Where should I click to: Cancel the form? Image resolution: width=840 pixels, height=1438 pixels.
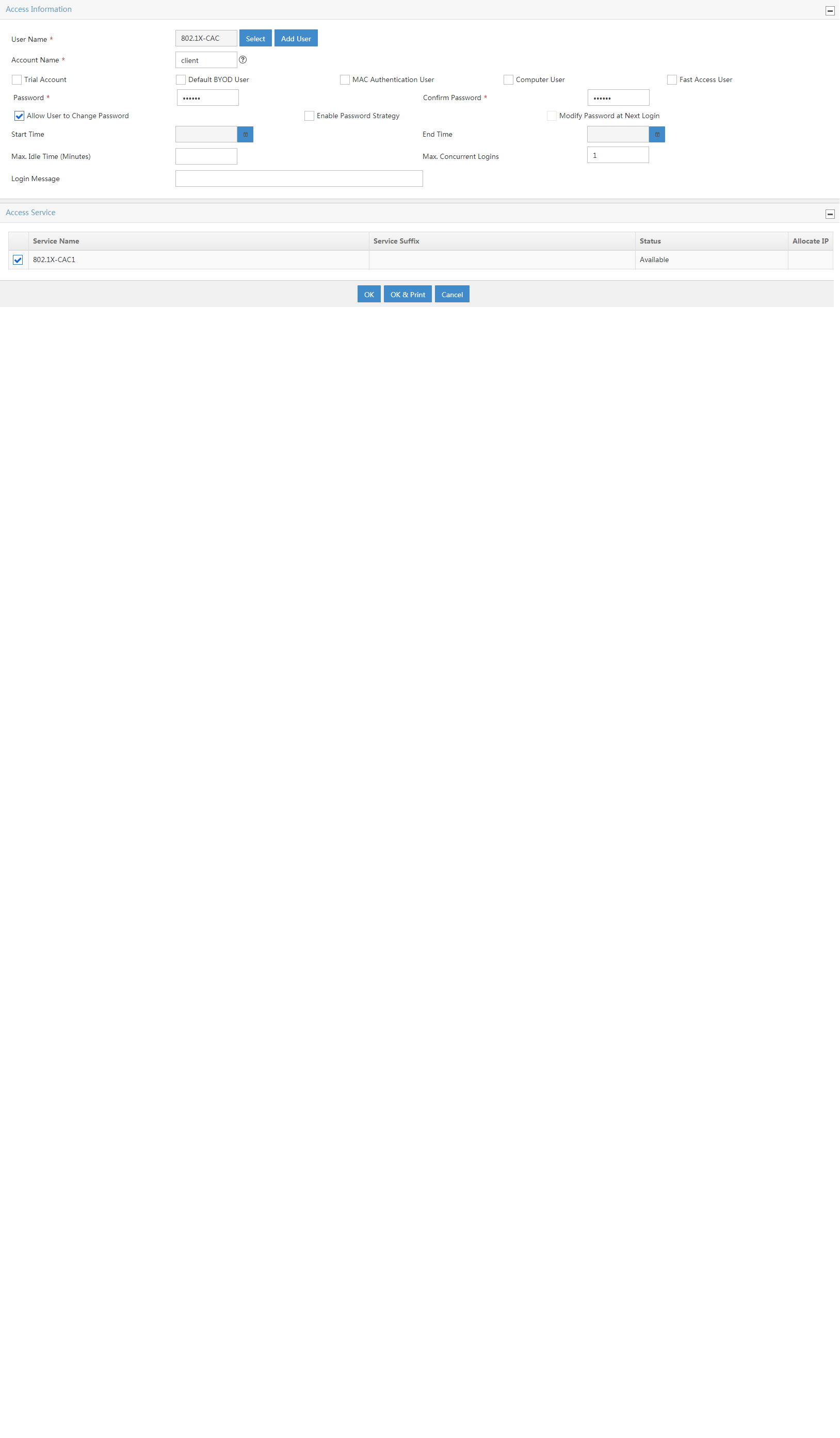(452, 295)
